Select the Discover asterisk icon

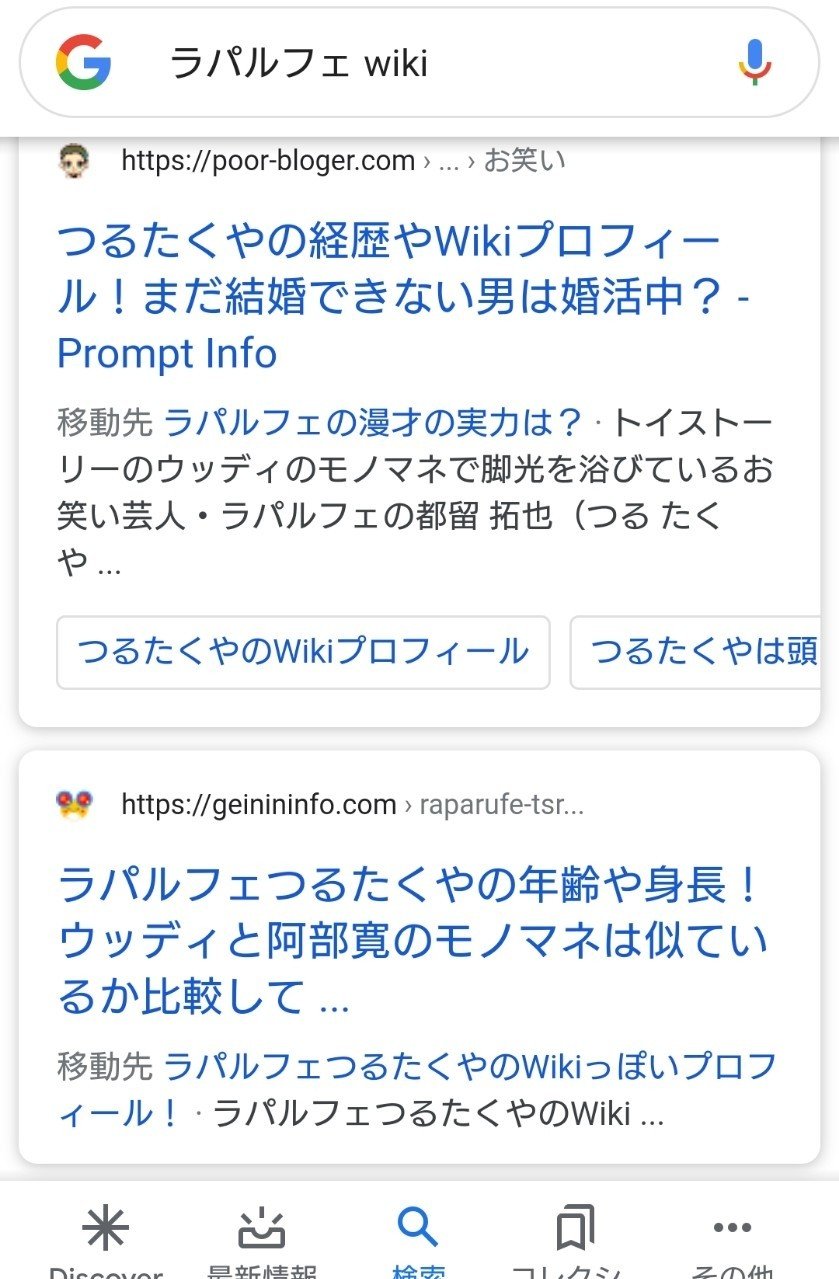(105, 1227)
